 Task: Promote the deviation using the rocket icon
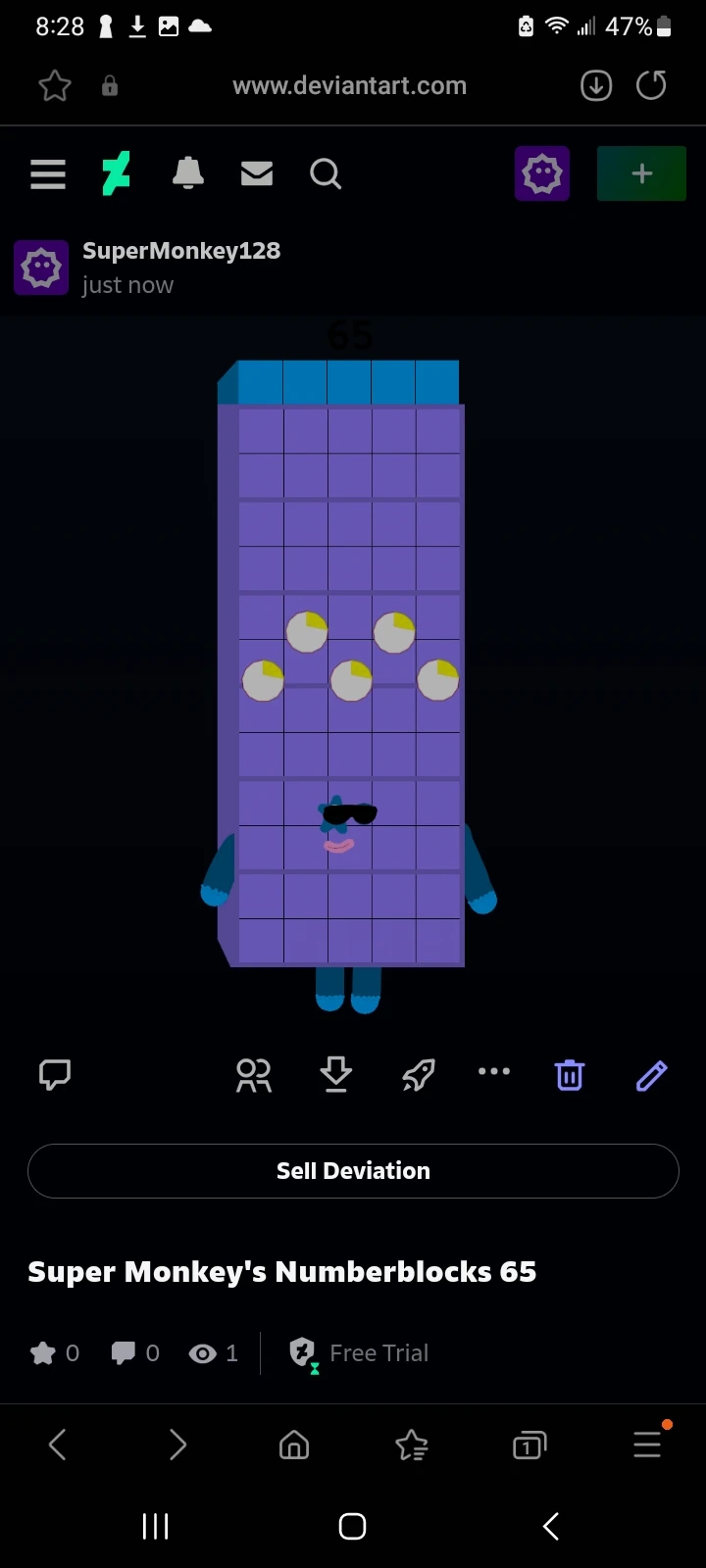tap(418, 1074)
